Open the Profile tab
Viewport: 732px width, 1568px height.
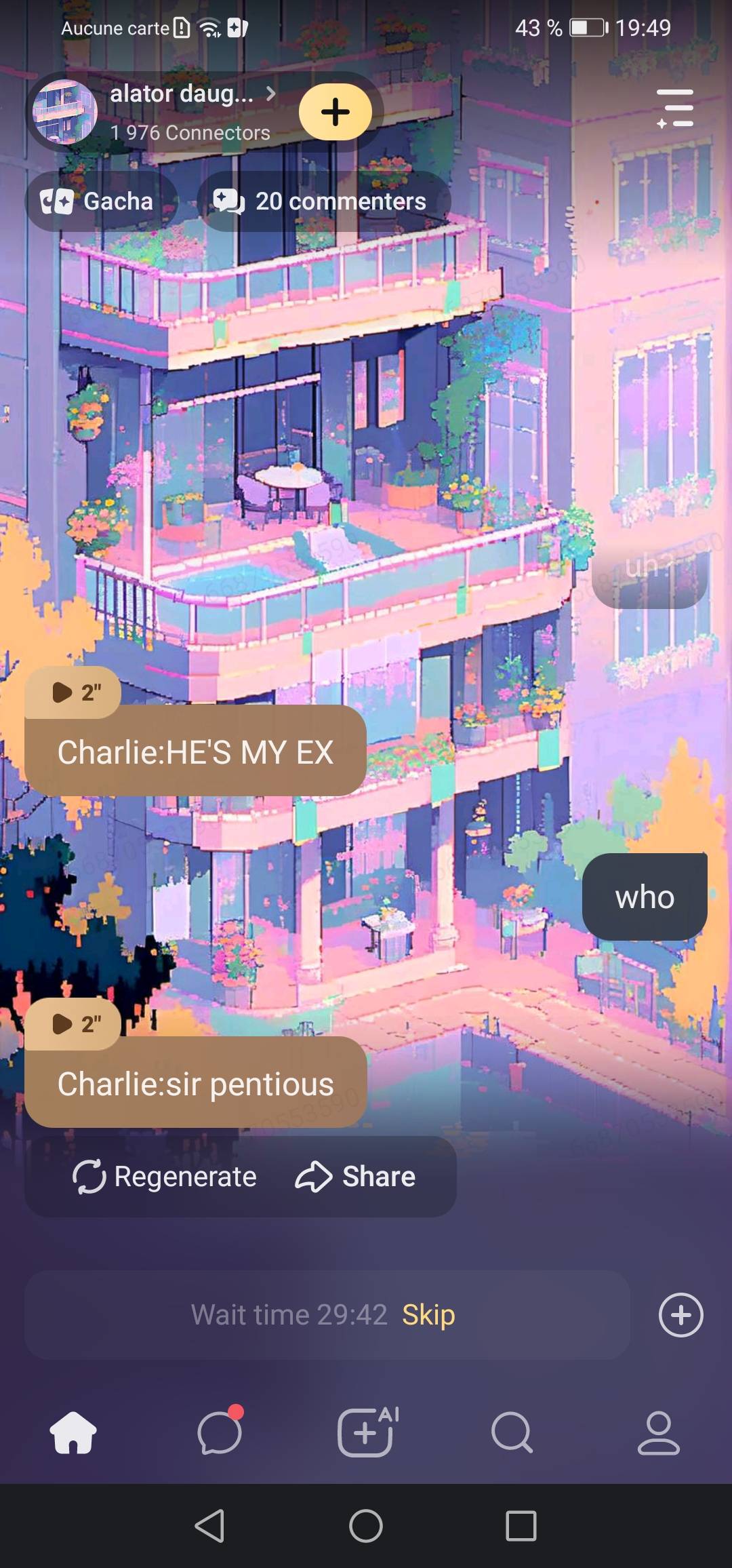(658, 1432)
